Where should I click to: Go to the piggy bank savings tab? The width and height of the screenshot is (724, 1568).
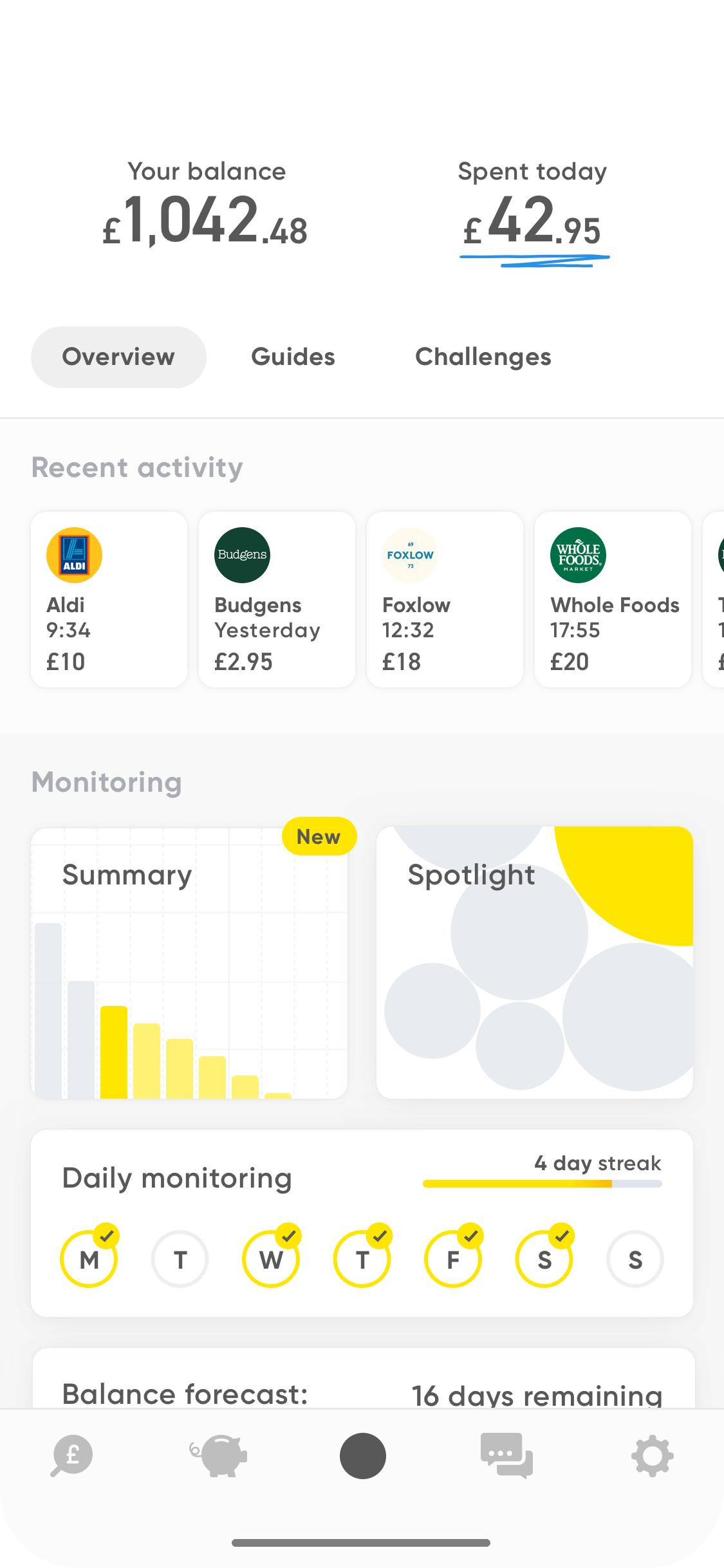218,1455
